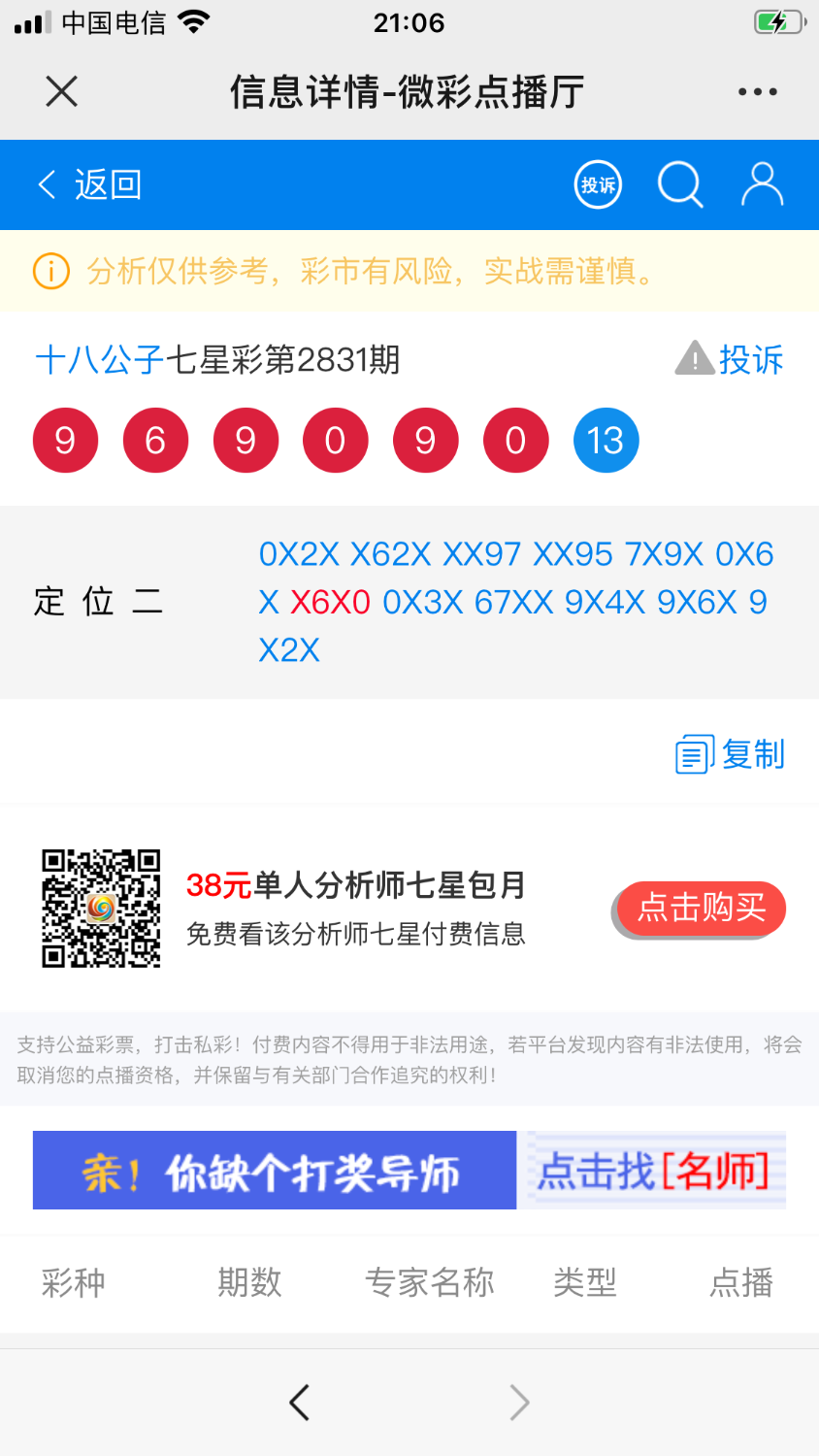The width and height of the screenshot is (819, 1456).
Task: Tap the info icon before the risk warning
Action: click(x=50, y=272)
